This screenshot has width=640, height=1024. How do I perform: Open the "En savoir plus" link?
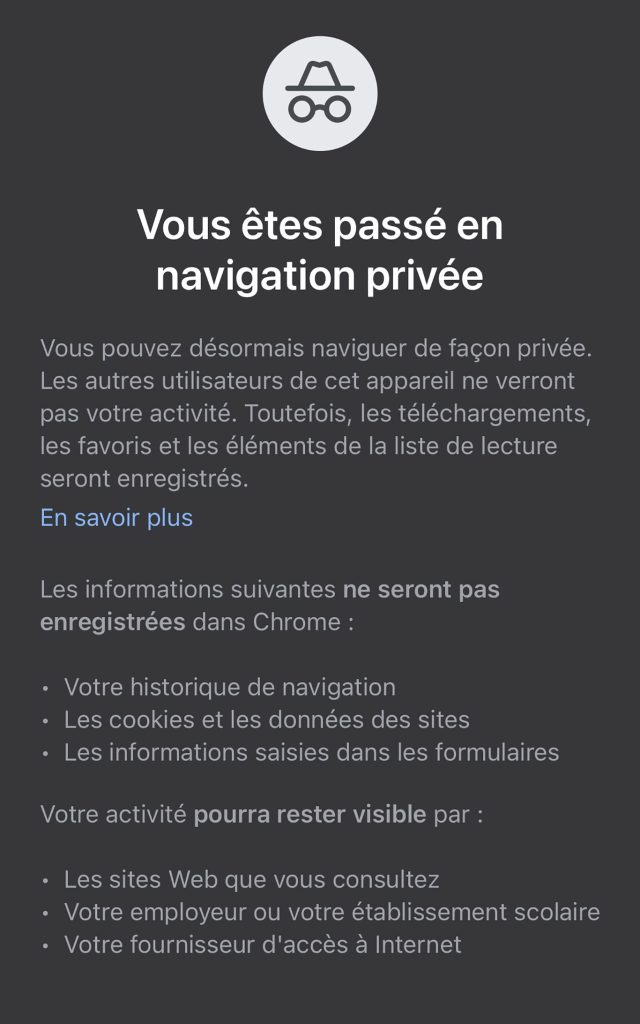(x=116, y=518)
